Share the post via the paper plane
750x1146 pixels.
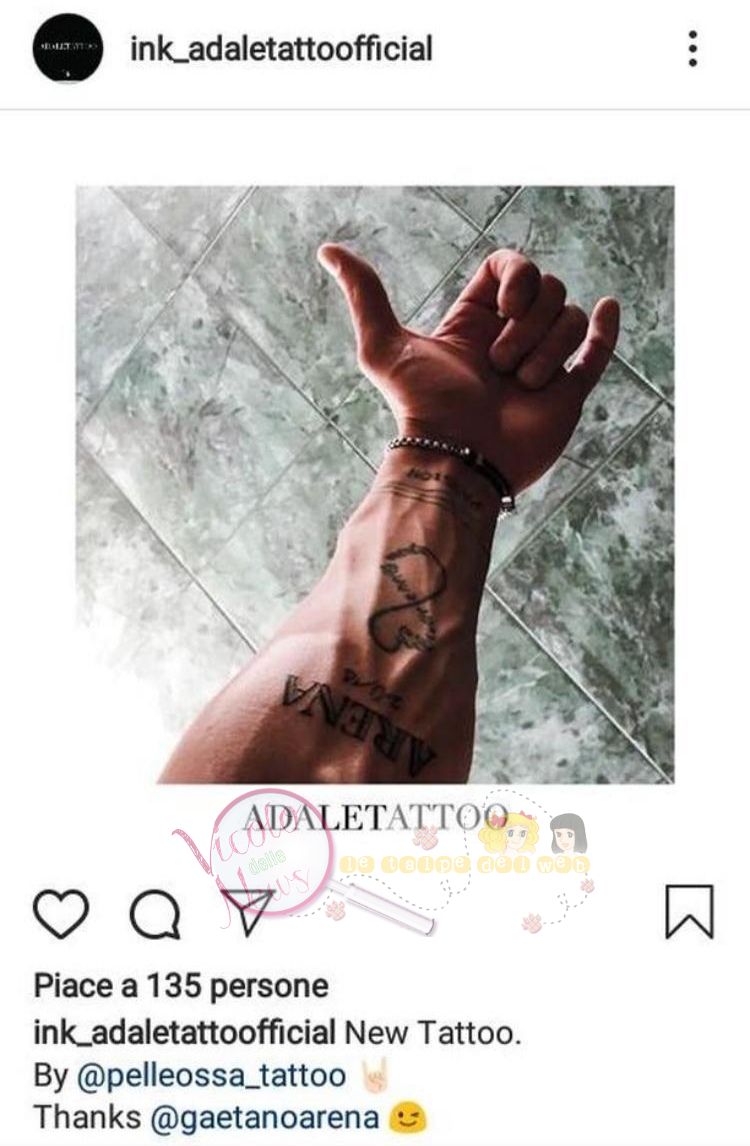click(x=250, y=913)
